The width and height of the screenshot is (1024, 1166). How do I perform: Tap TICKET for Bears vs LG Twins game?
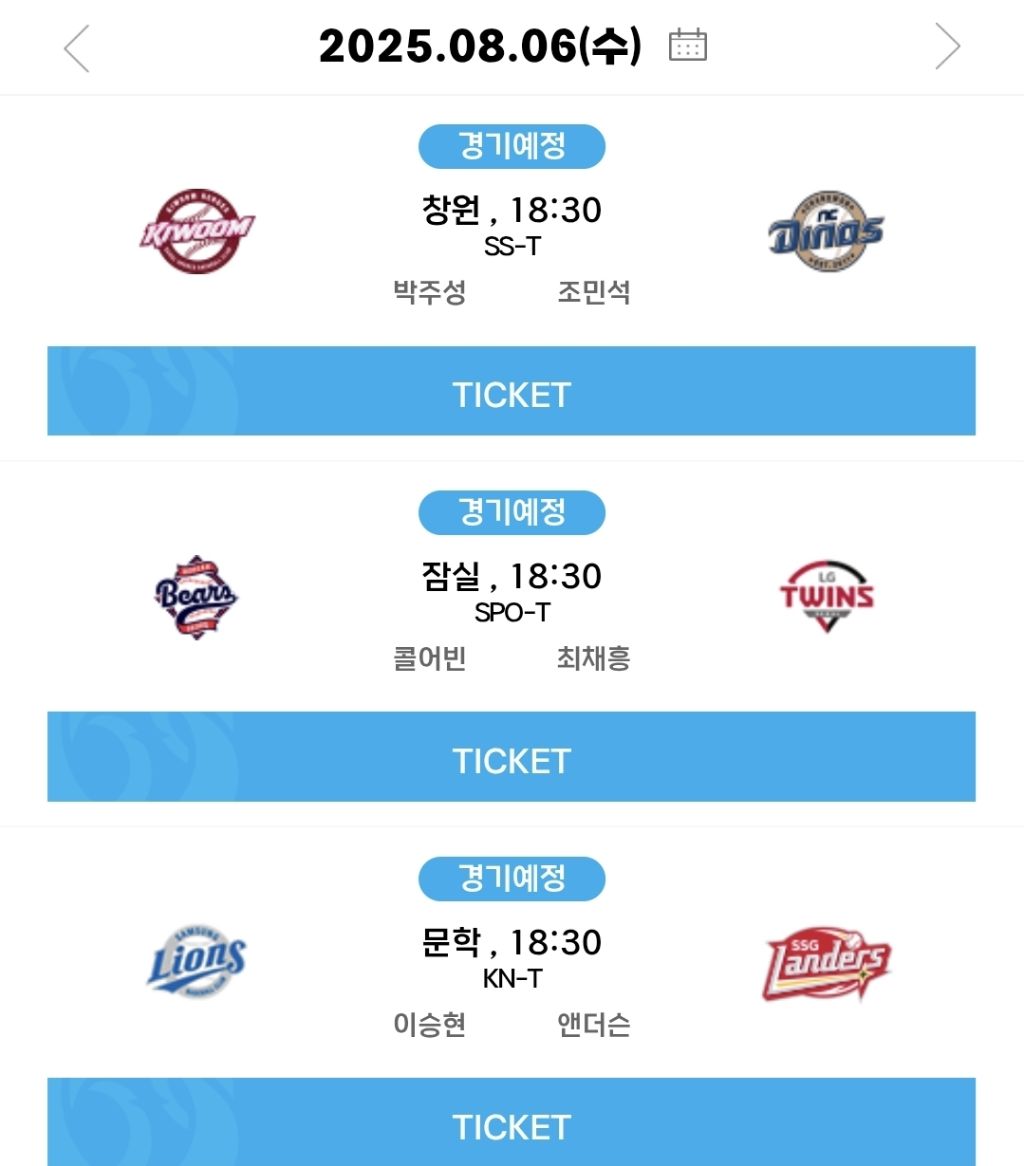[x=512, y=756]
